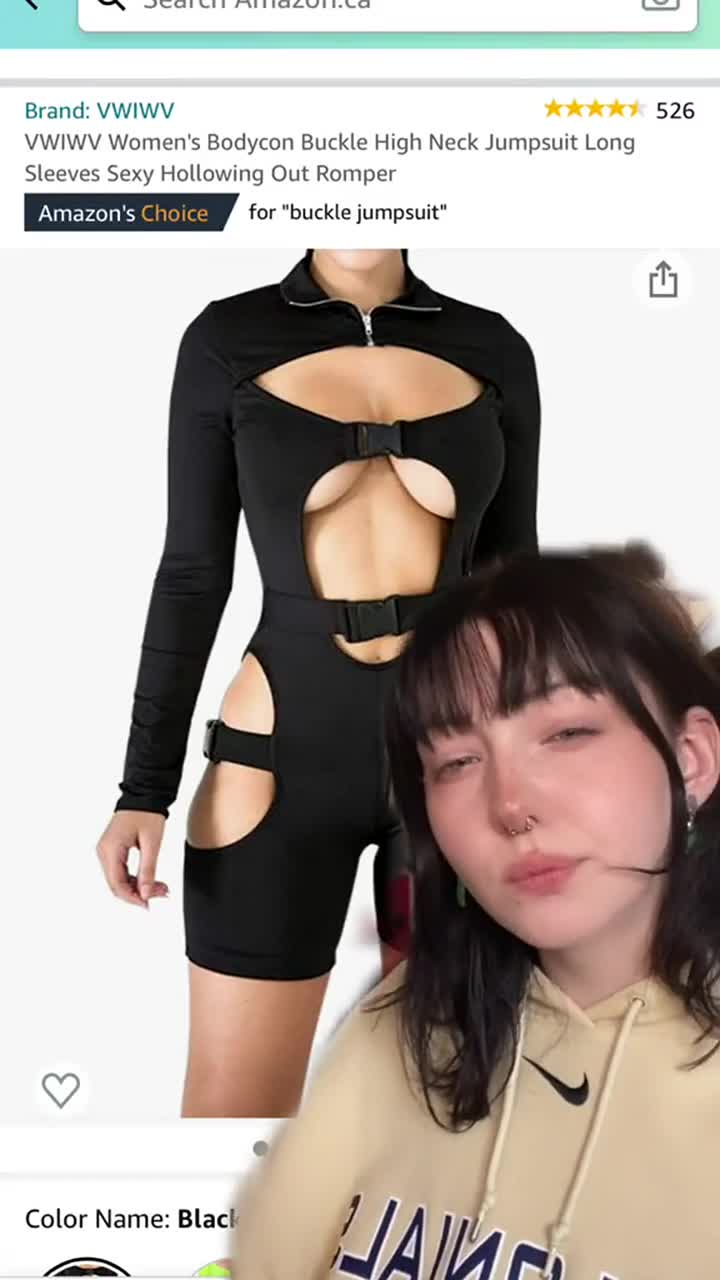Go back with the top-left arrow
Screen dimensions: 720x1280
(30, 5)
